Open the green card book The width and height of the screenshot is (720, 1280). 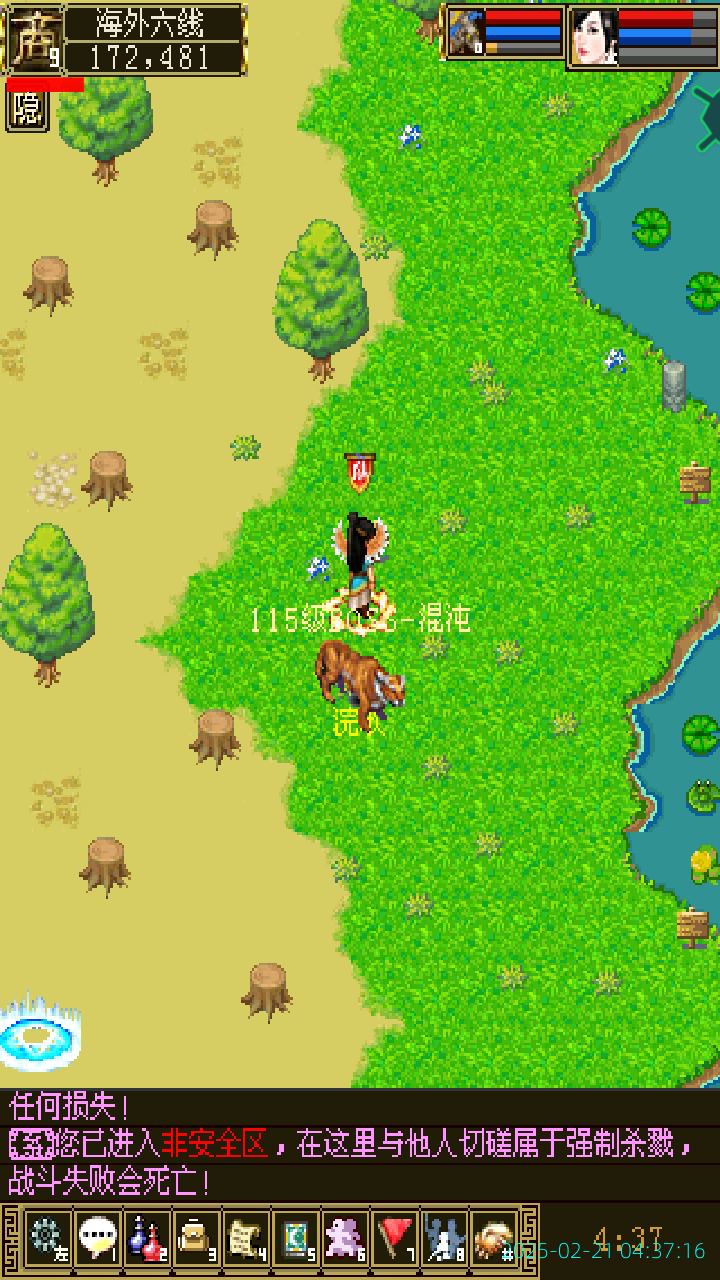click(x=295, y=1238)
